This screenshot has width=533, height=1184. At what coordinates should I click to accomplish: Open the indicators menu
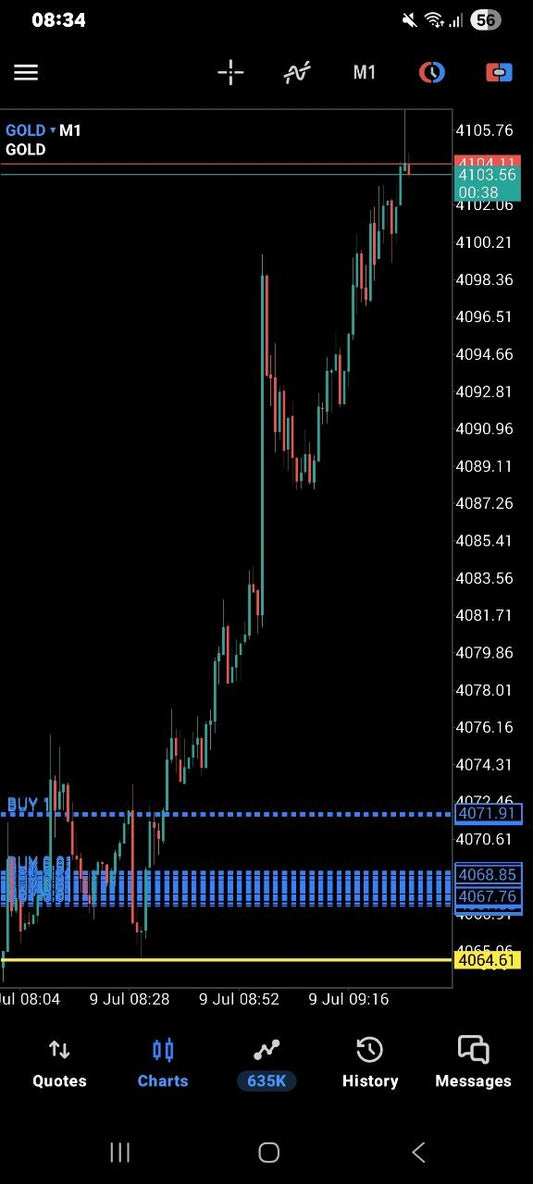(297, 72)
